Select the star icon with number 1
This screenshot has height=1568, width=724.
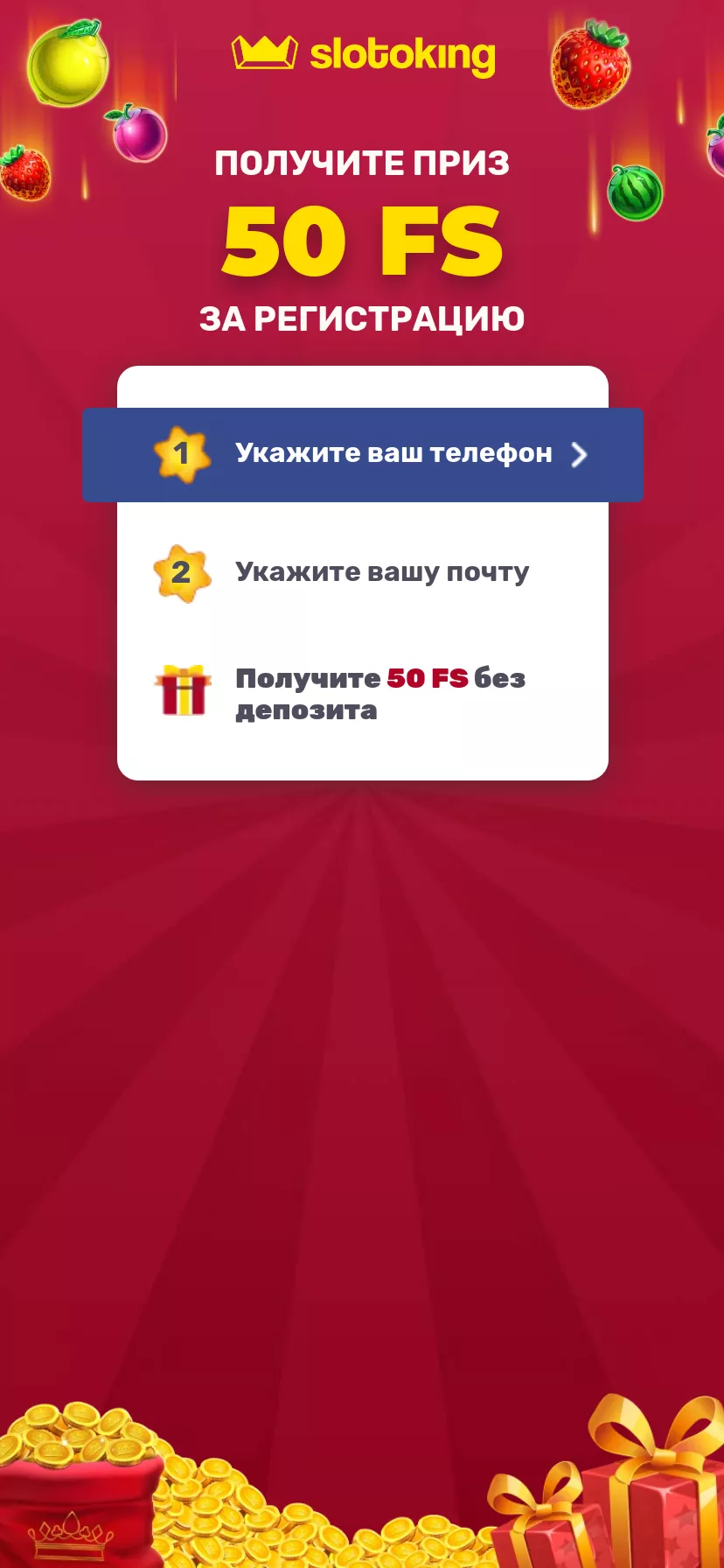[181, 454]
